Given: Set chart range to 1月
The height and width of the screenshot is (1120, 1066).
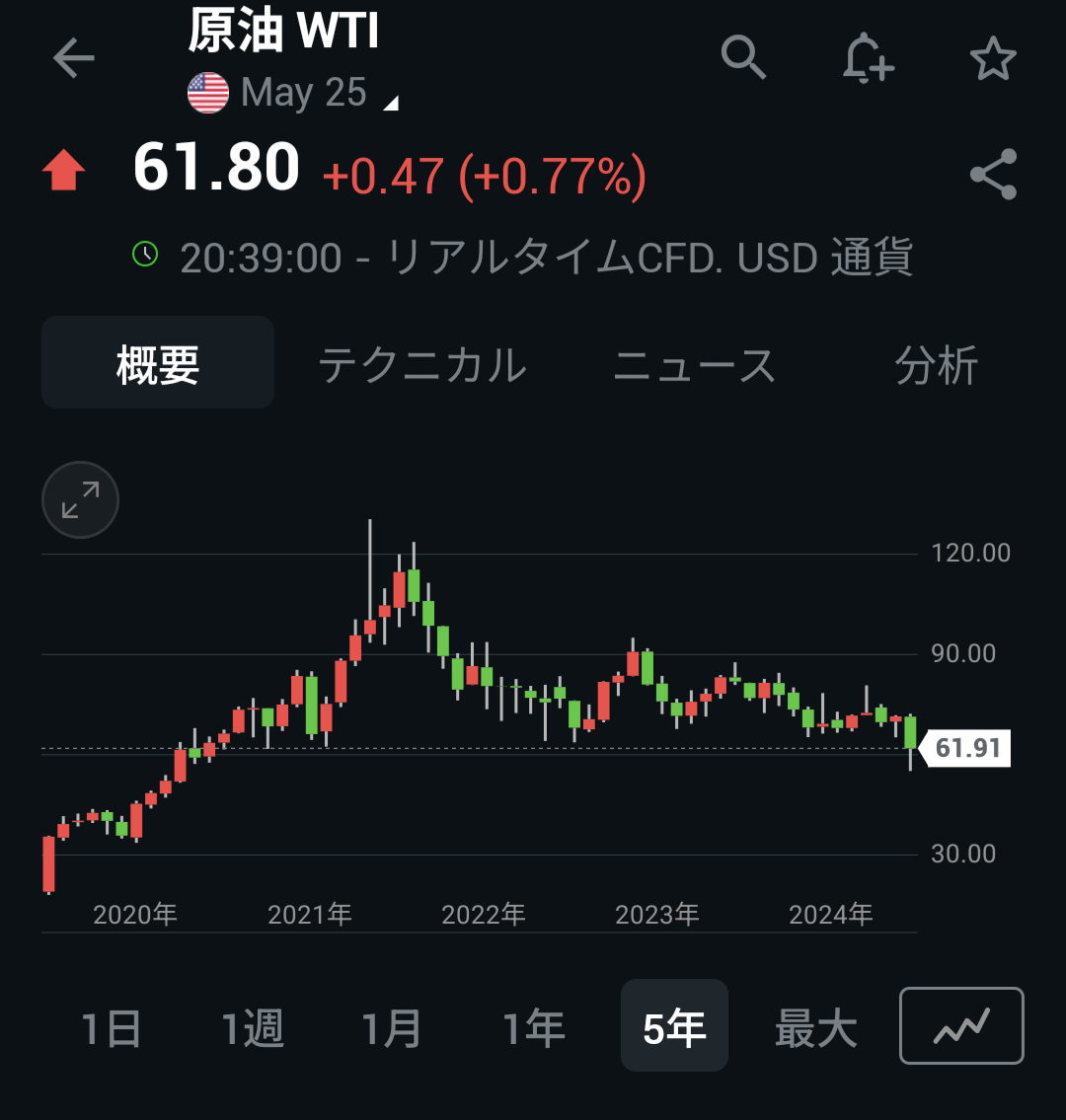Looking at the screenshot, I should (392, 1028).
